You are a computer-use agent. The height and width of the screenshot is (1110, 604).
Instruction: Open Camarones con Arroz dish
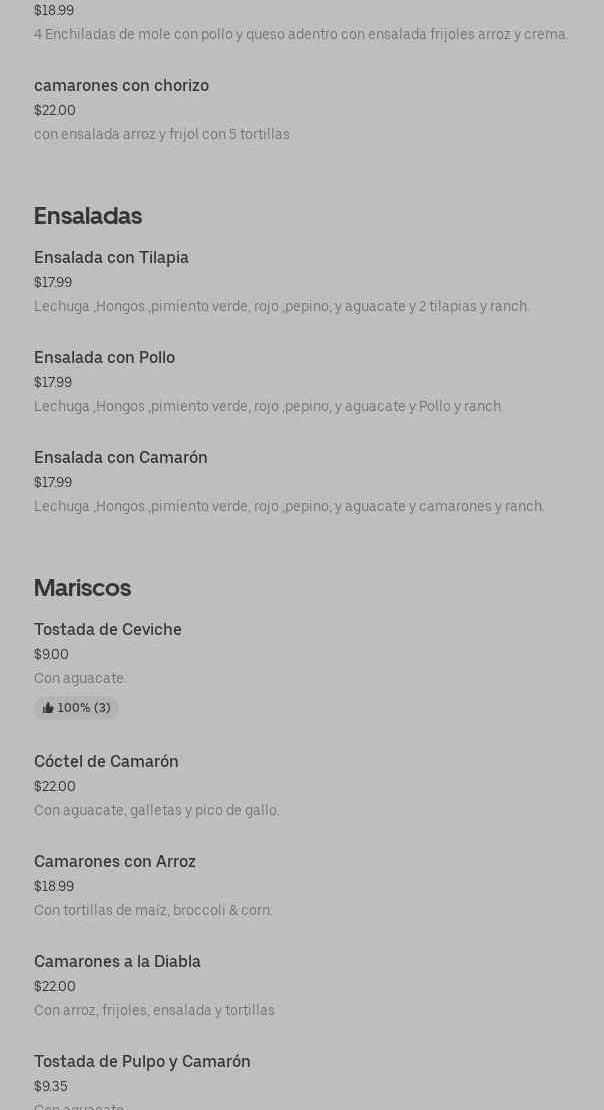pyautogui.click(x=115, y=862)
